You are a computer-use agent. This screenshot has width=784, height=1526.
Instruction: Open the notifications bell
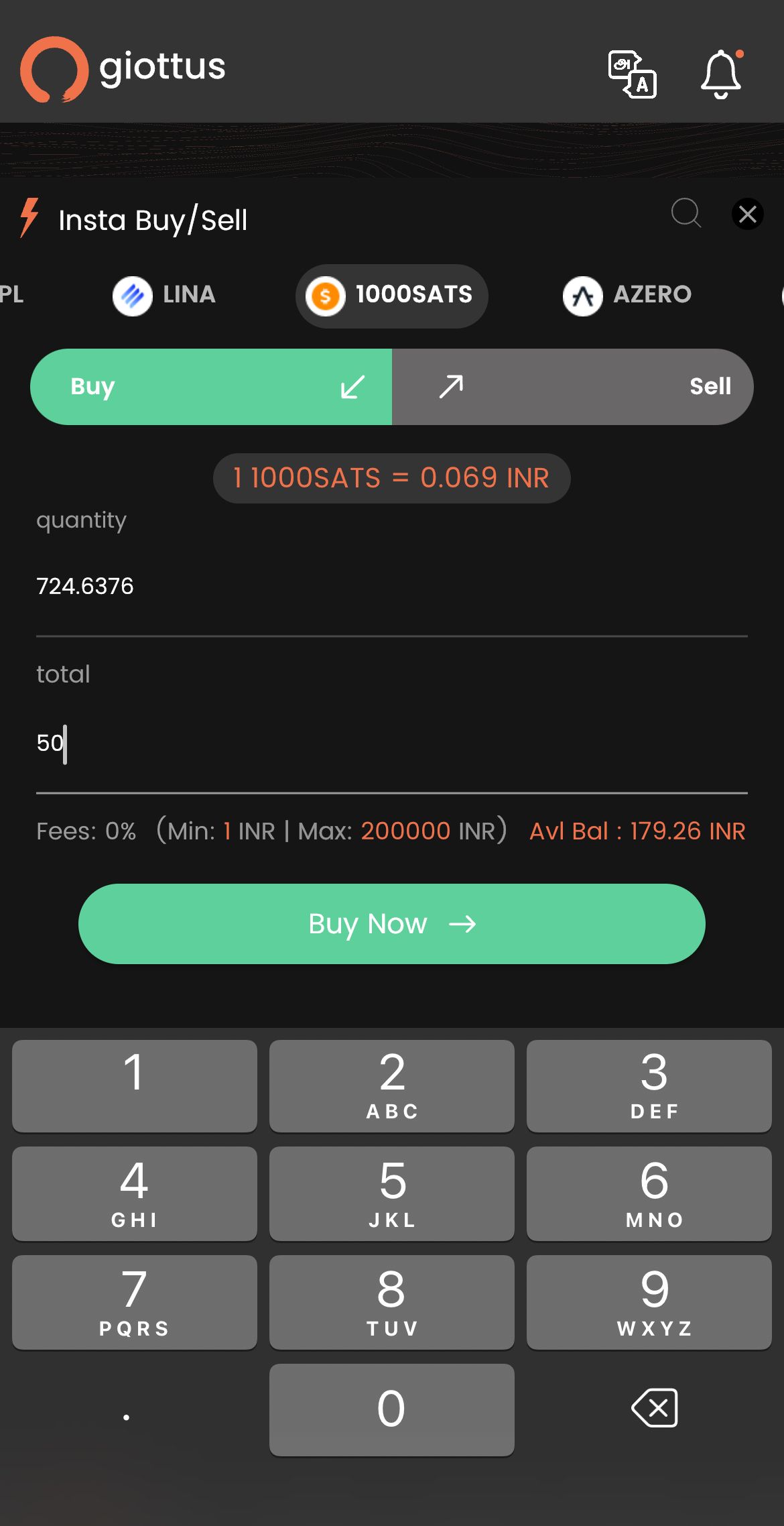coord(721,74)
